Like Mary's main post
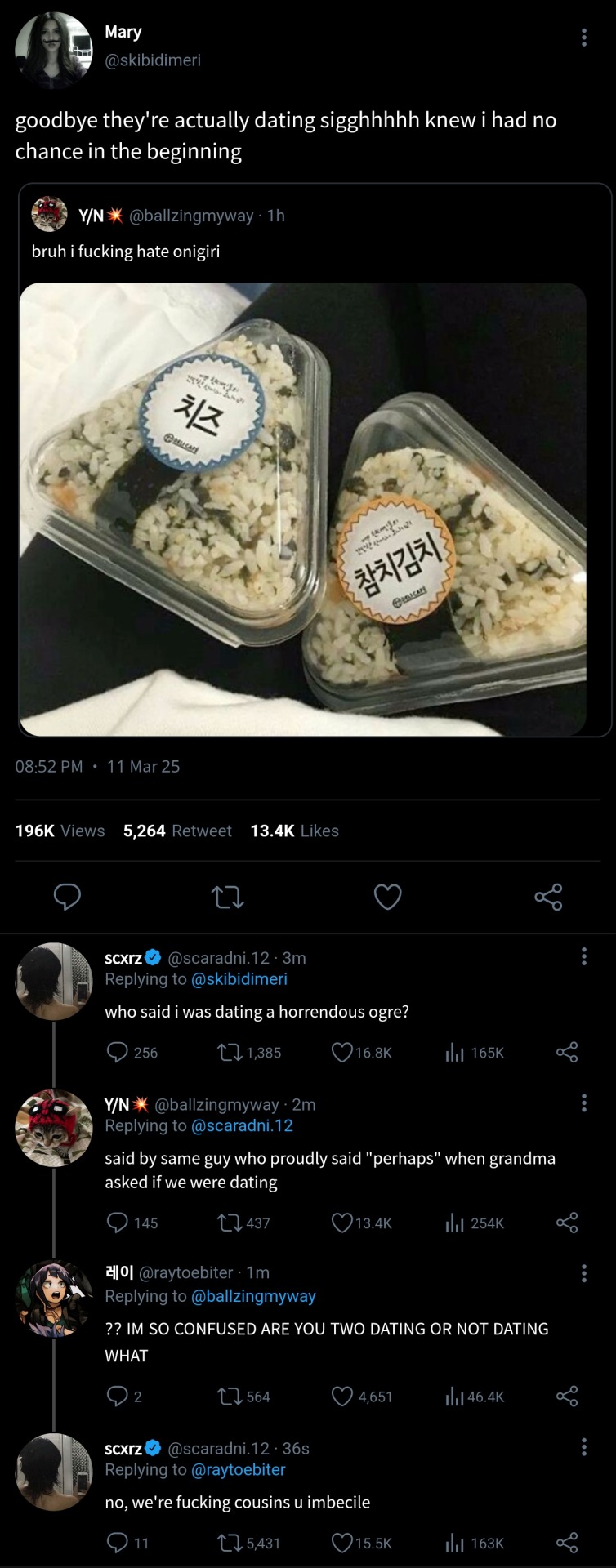 pos(387,897)
